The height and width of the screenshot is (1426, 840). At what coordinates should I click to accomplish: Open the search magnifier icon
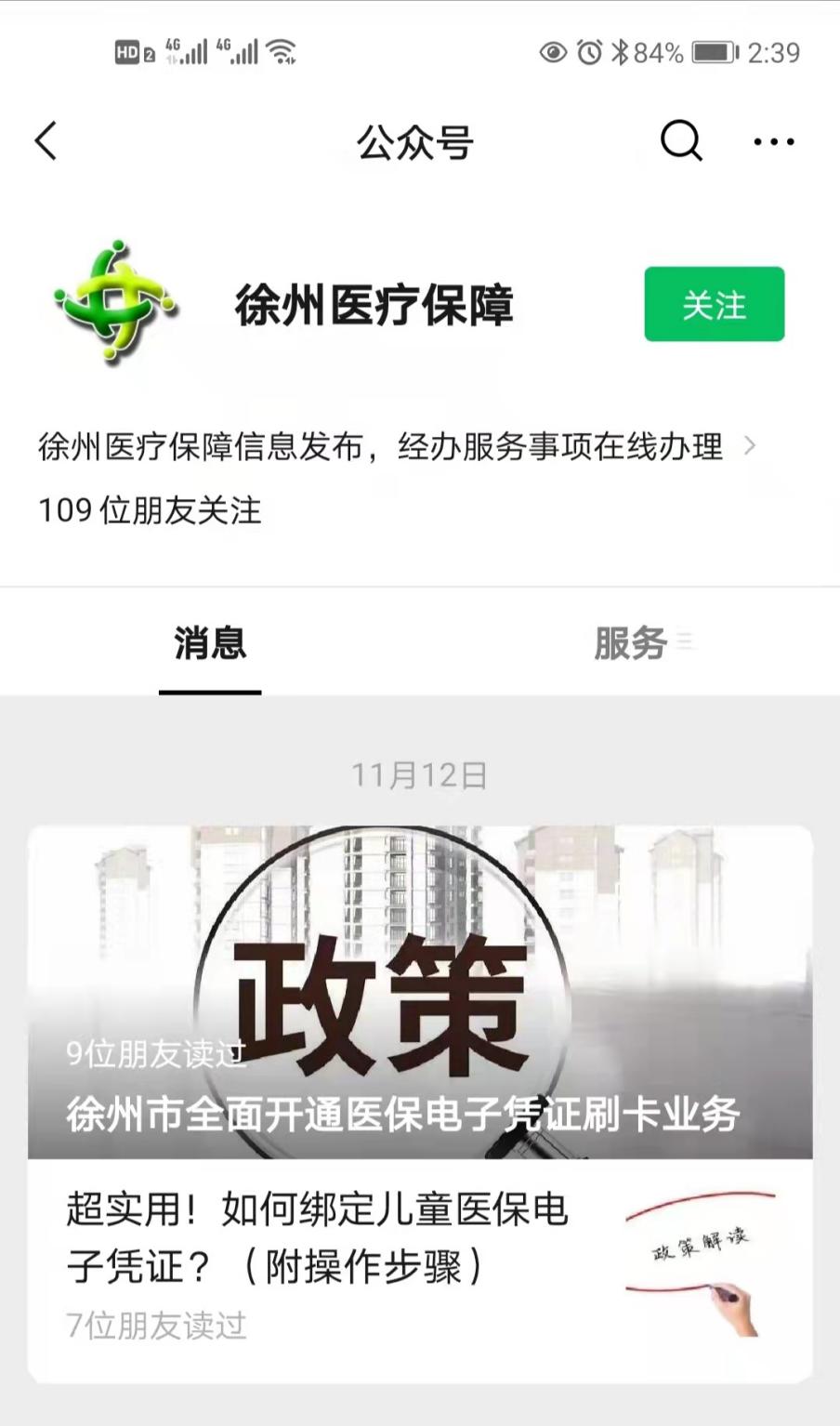(680, 141)
